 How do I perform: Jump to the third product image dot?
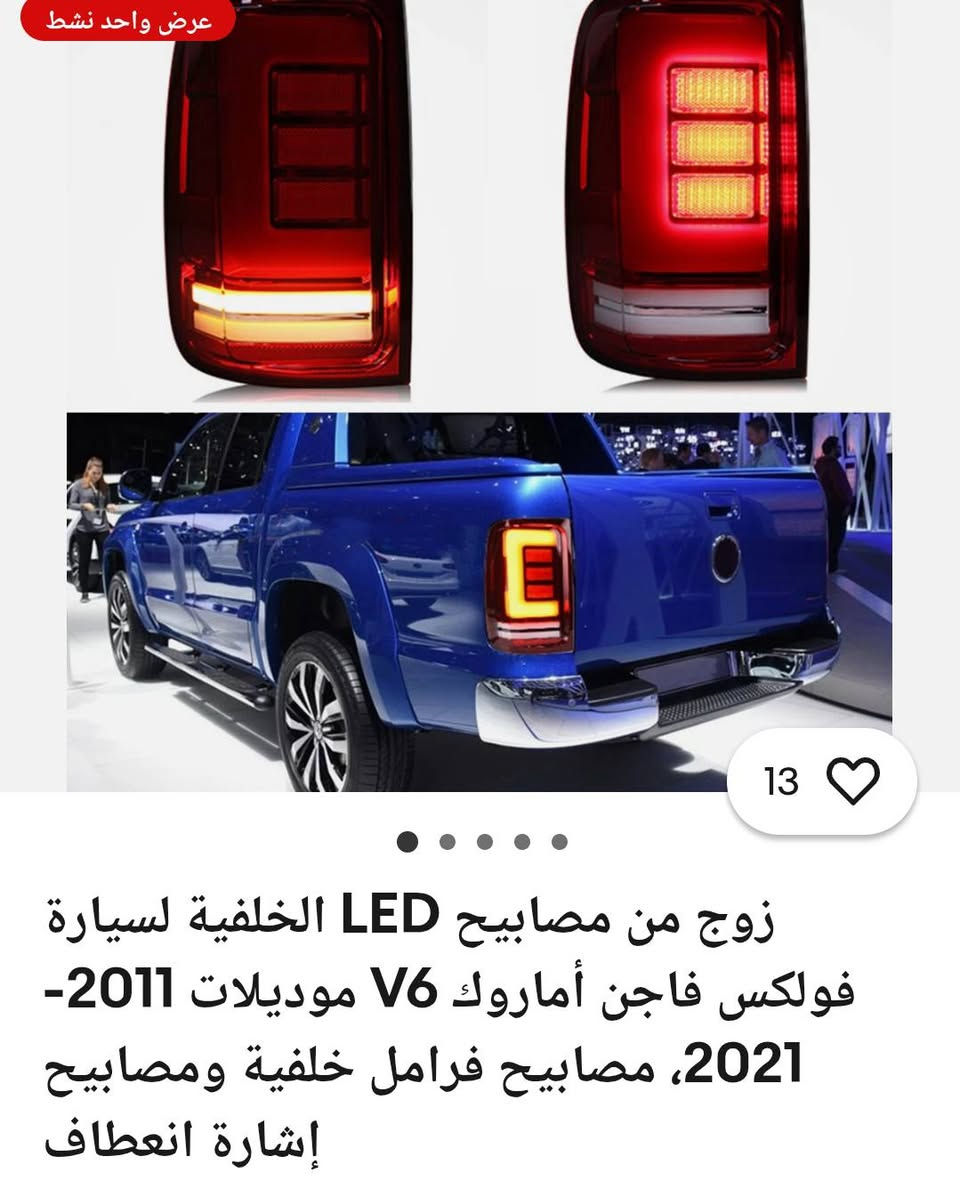click(484, 842)
